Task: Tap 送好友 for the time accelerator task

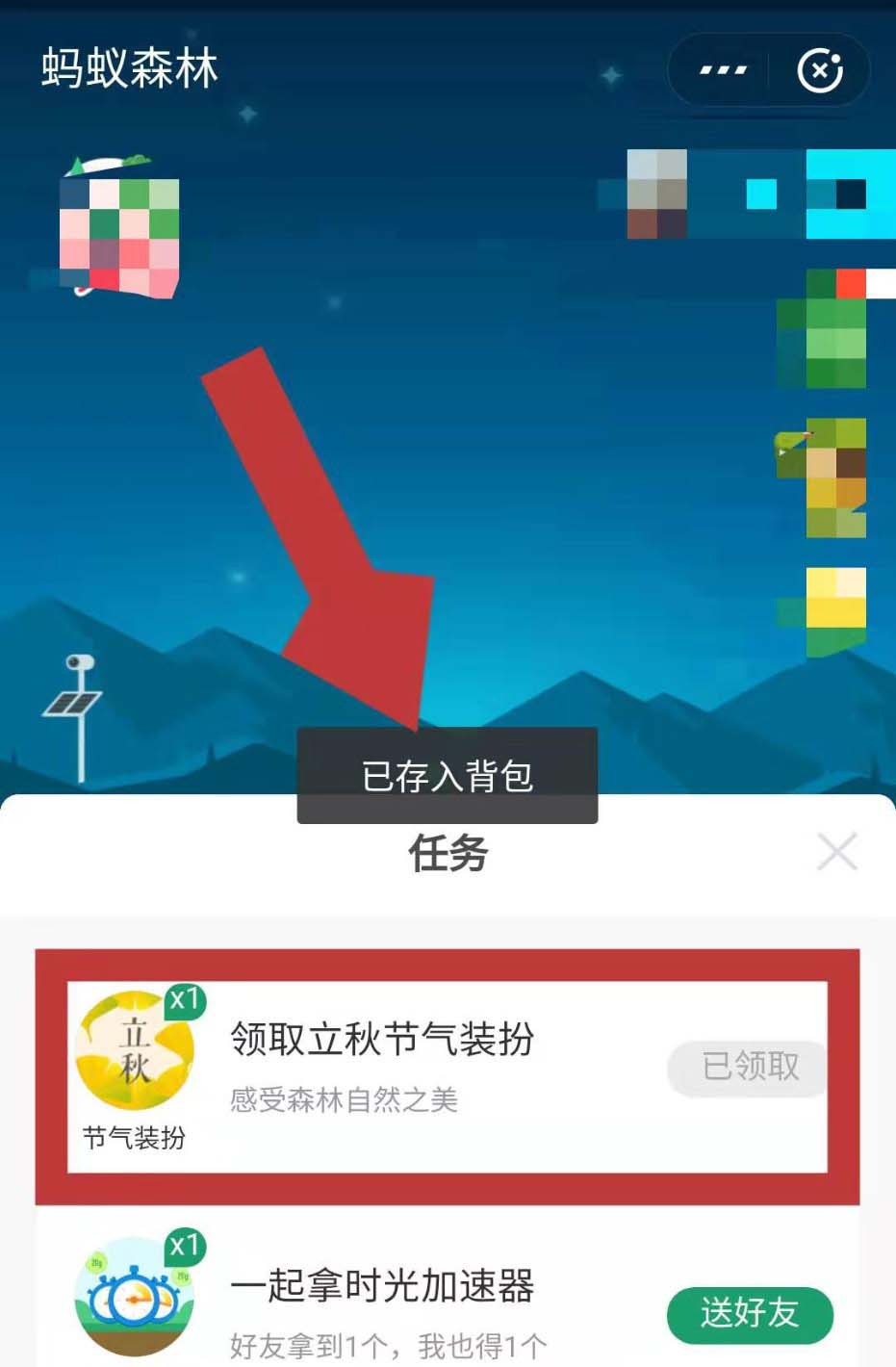Action: [x=750, y=1314]
